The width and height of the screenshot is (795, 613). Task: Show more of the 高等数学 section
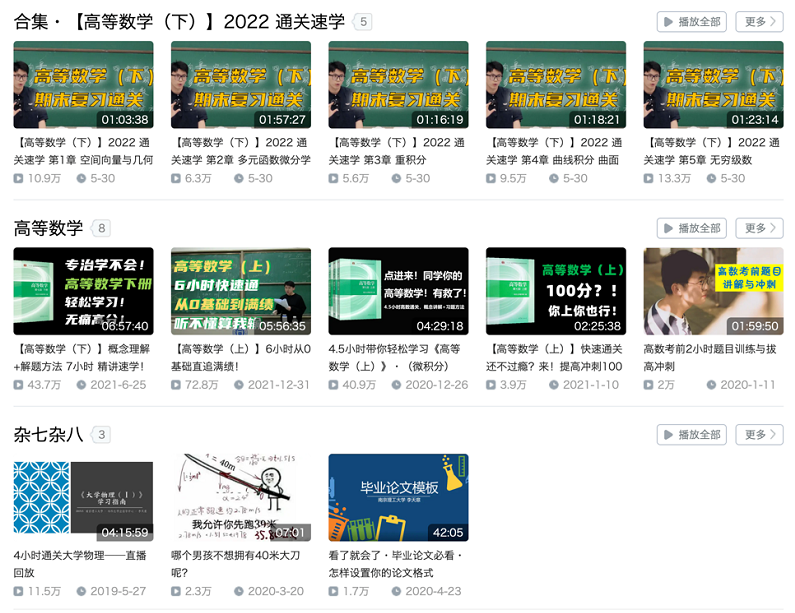coord(759,228)
